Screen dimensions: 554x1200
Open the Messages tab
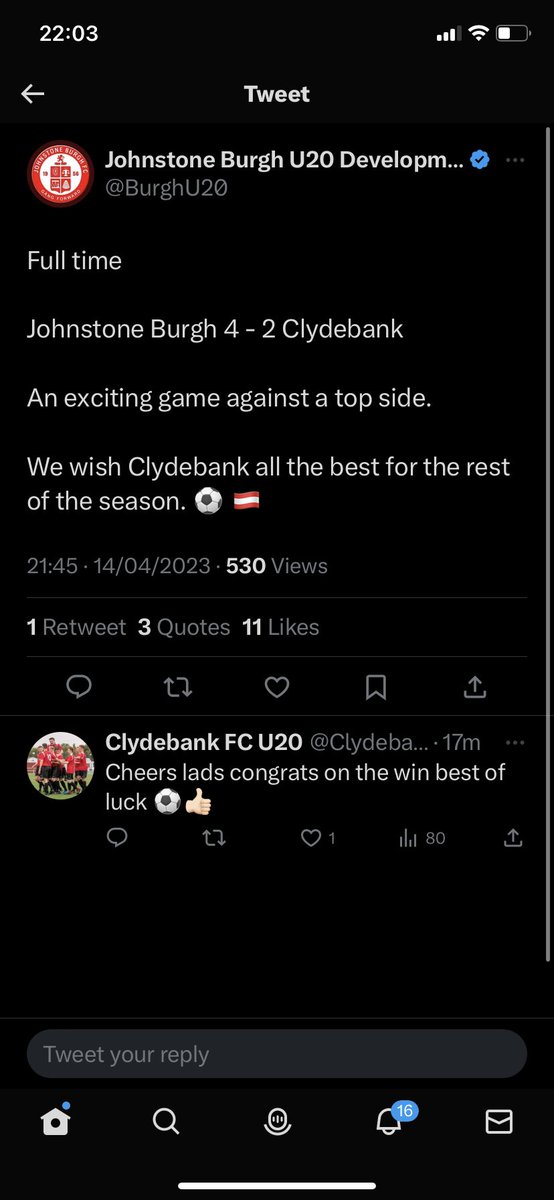(x=499, y=1122)
